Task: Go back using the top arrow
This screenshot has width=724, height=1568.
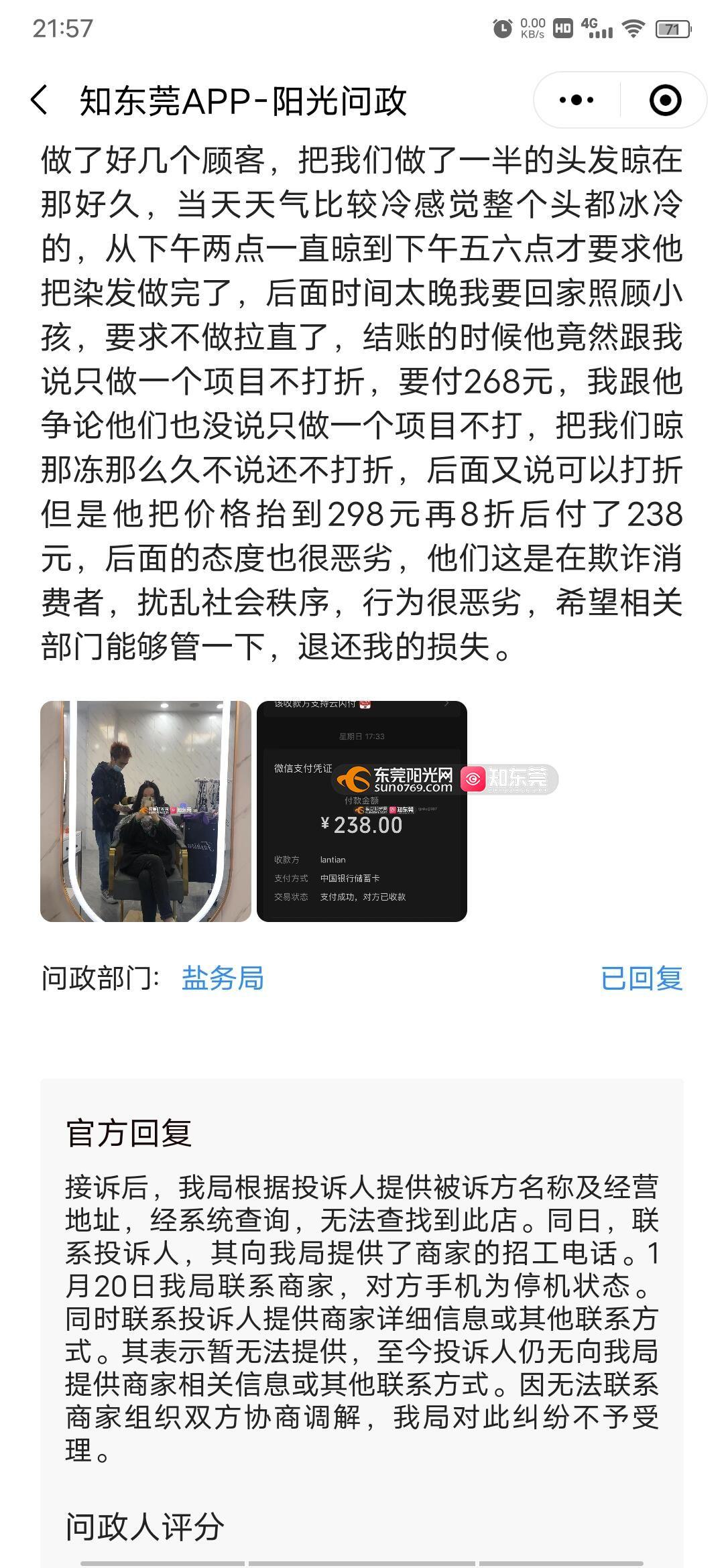Action: pos(40,101)
